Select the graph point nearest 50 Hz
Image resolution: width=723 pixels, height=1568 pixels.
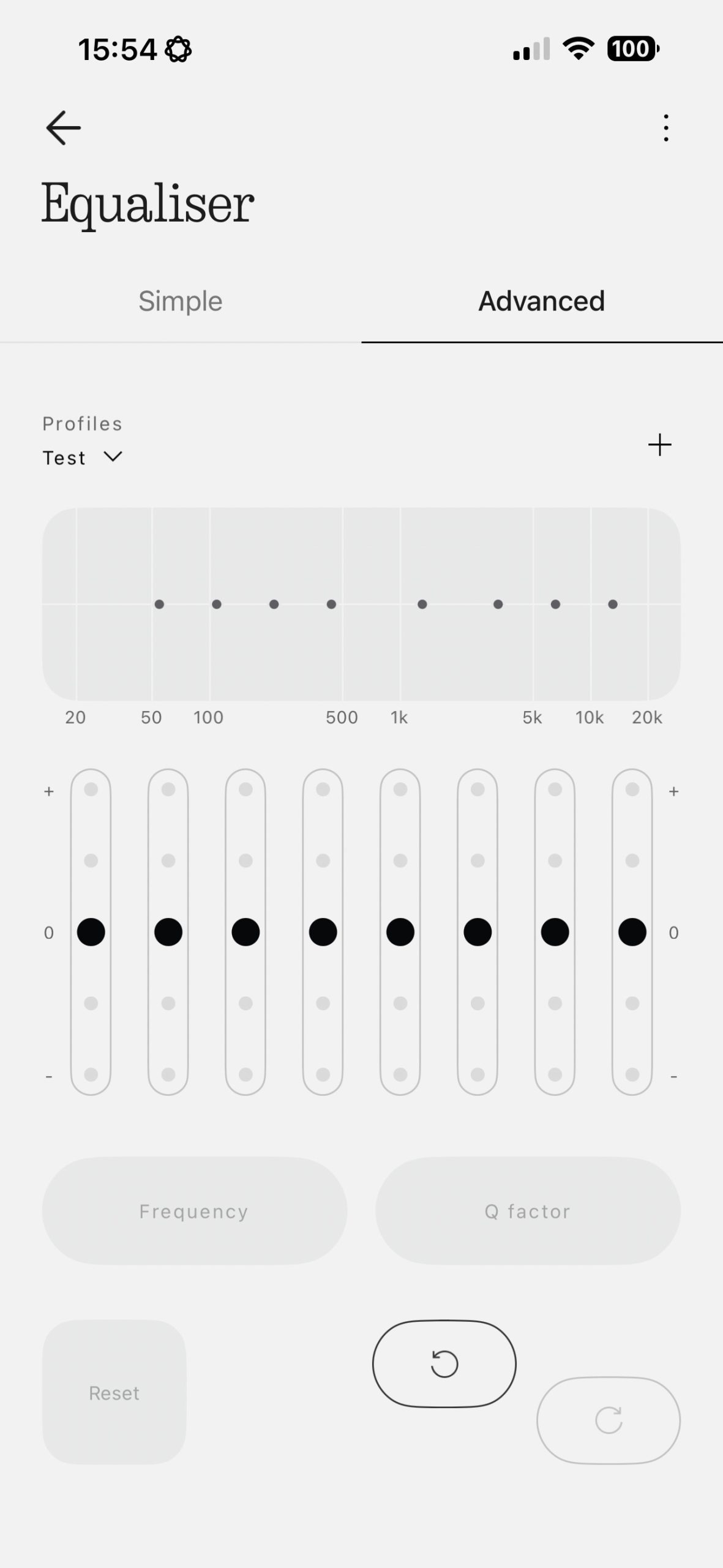pos(159,605)
